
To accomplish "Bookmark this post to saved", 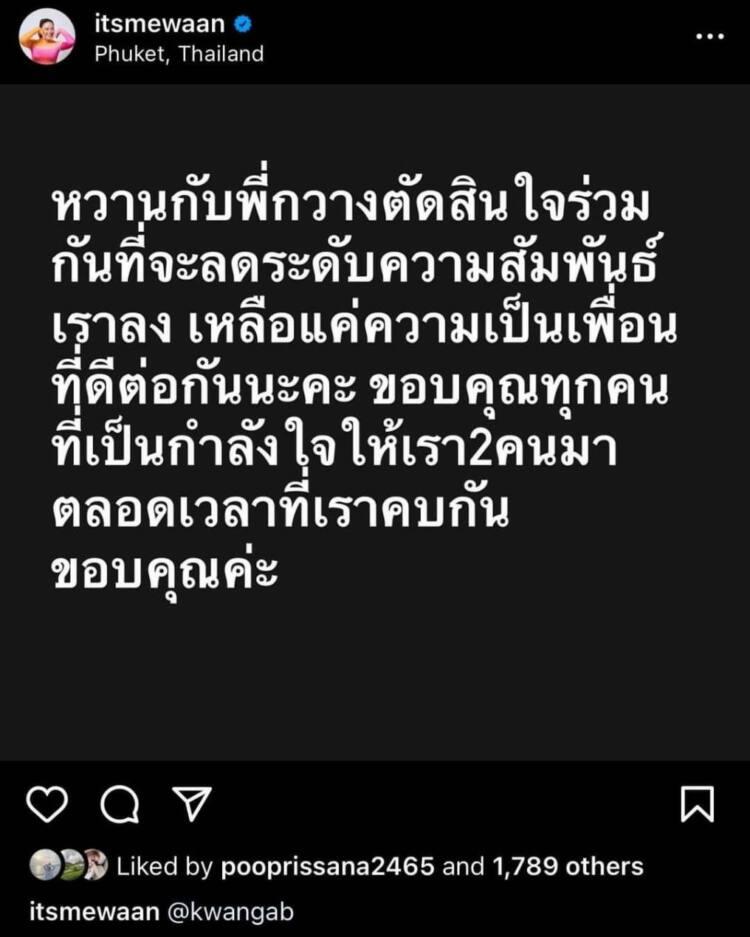I will (x=697, y=804).
